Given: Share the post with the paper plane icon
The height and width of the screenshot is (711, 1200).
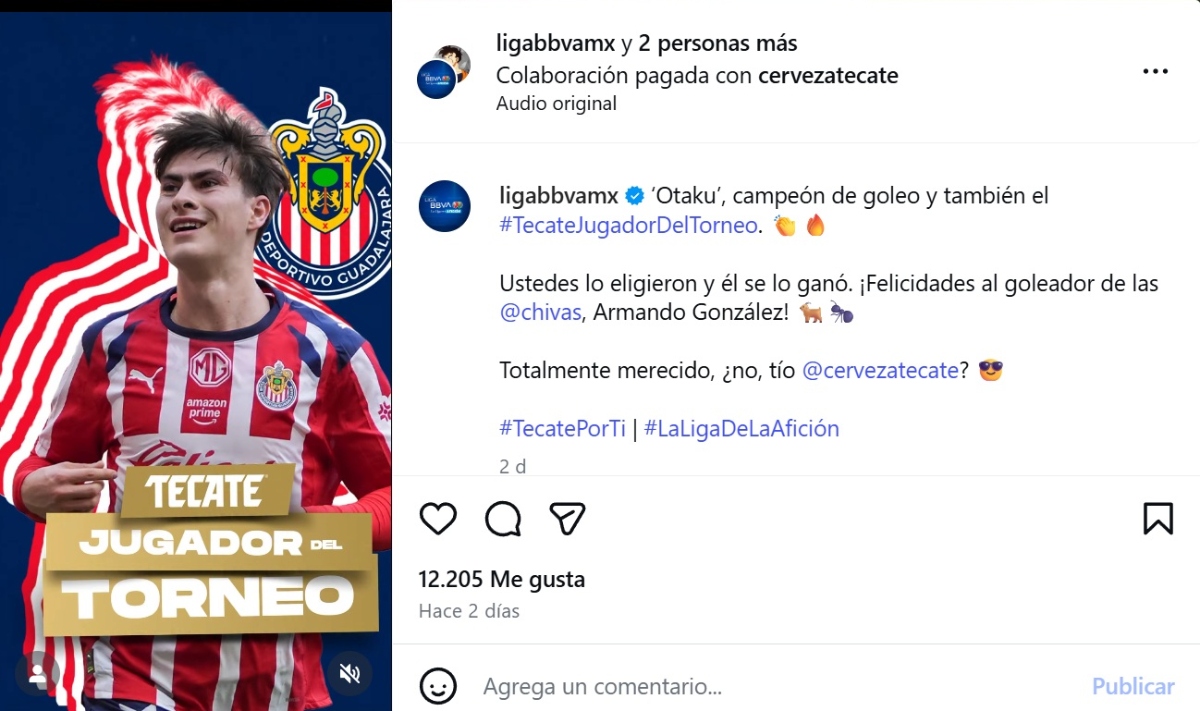Looking at the screenshot, I should [567, 518].
